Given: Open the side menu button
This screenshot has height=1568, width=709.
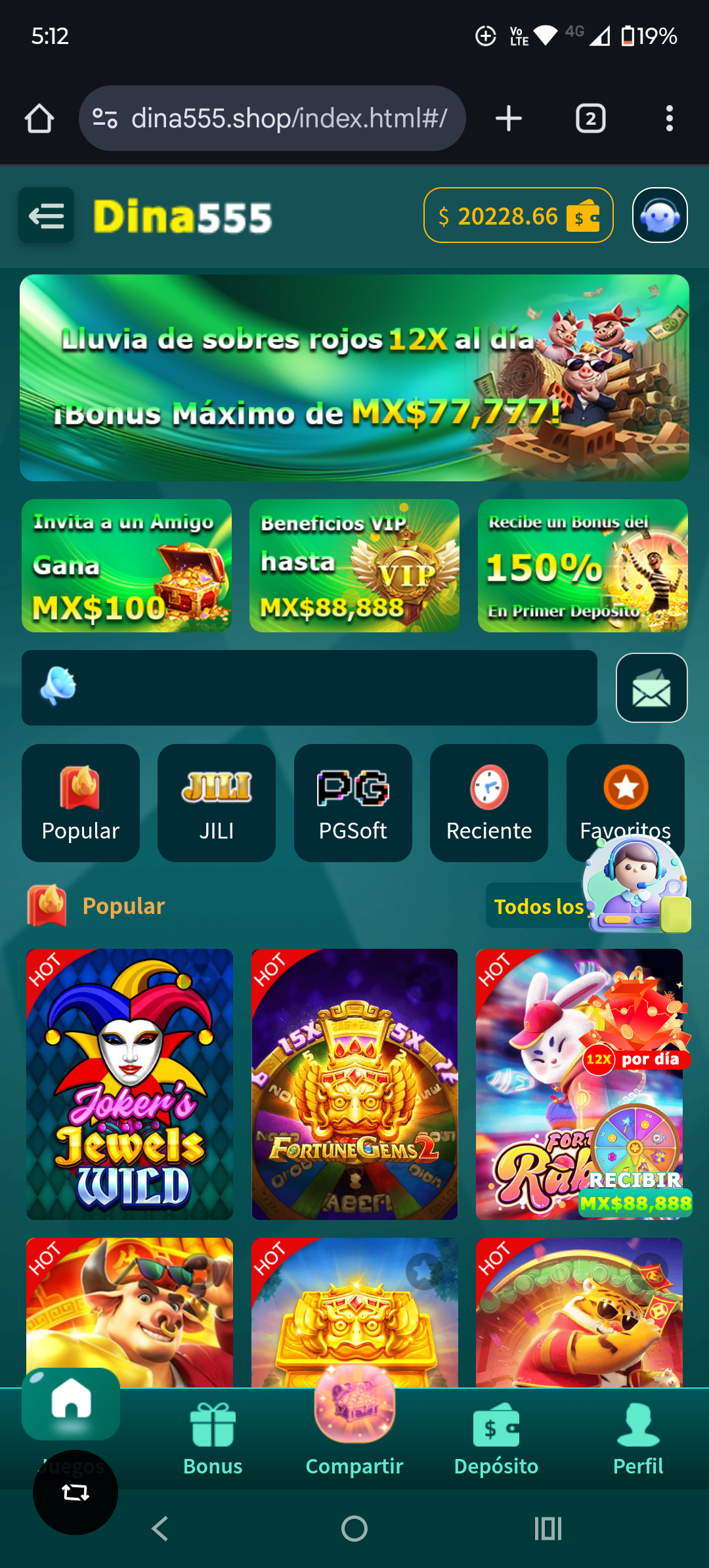Looking at the screenshot, I should pyautogui.click(x=46, y=215).
